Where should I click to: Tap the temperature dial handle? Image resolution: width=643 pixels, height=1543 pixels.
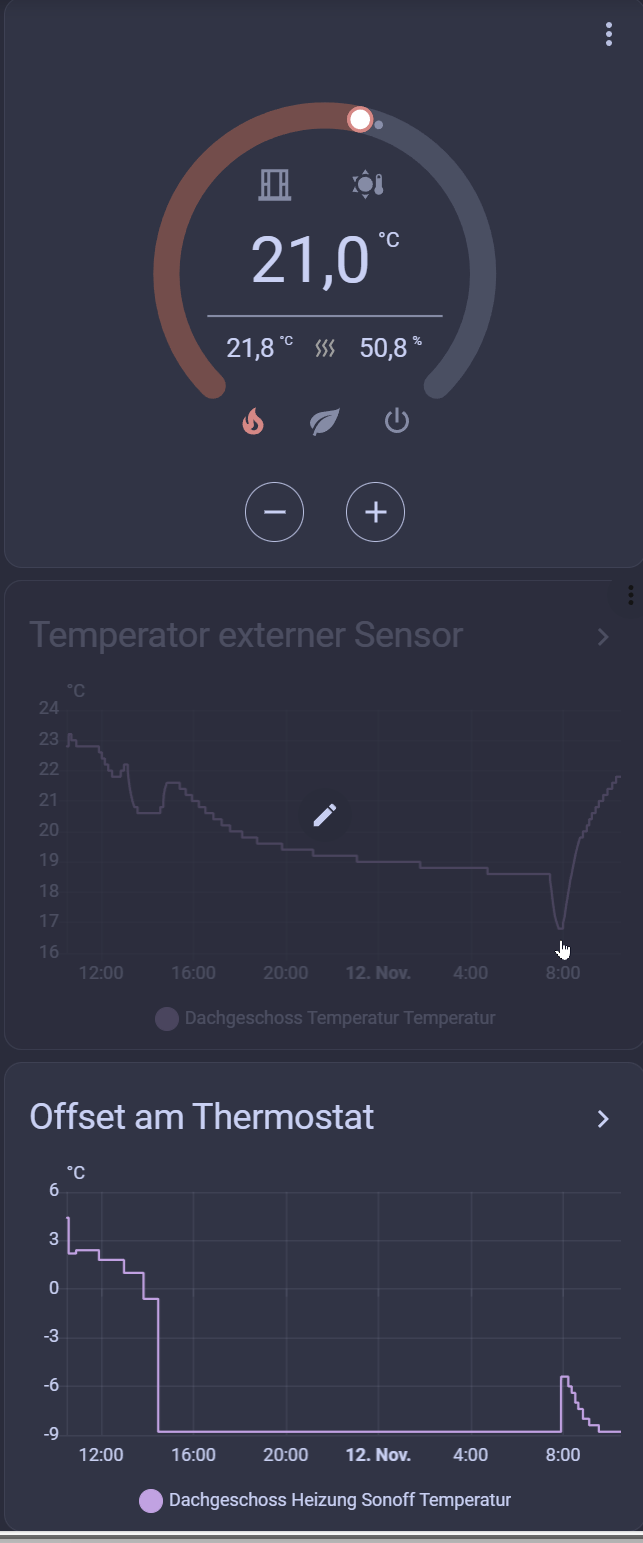pyautogui.click(x=360, y=120)
